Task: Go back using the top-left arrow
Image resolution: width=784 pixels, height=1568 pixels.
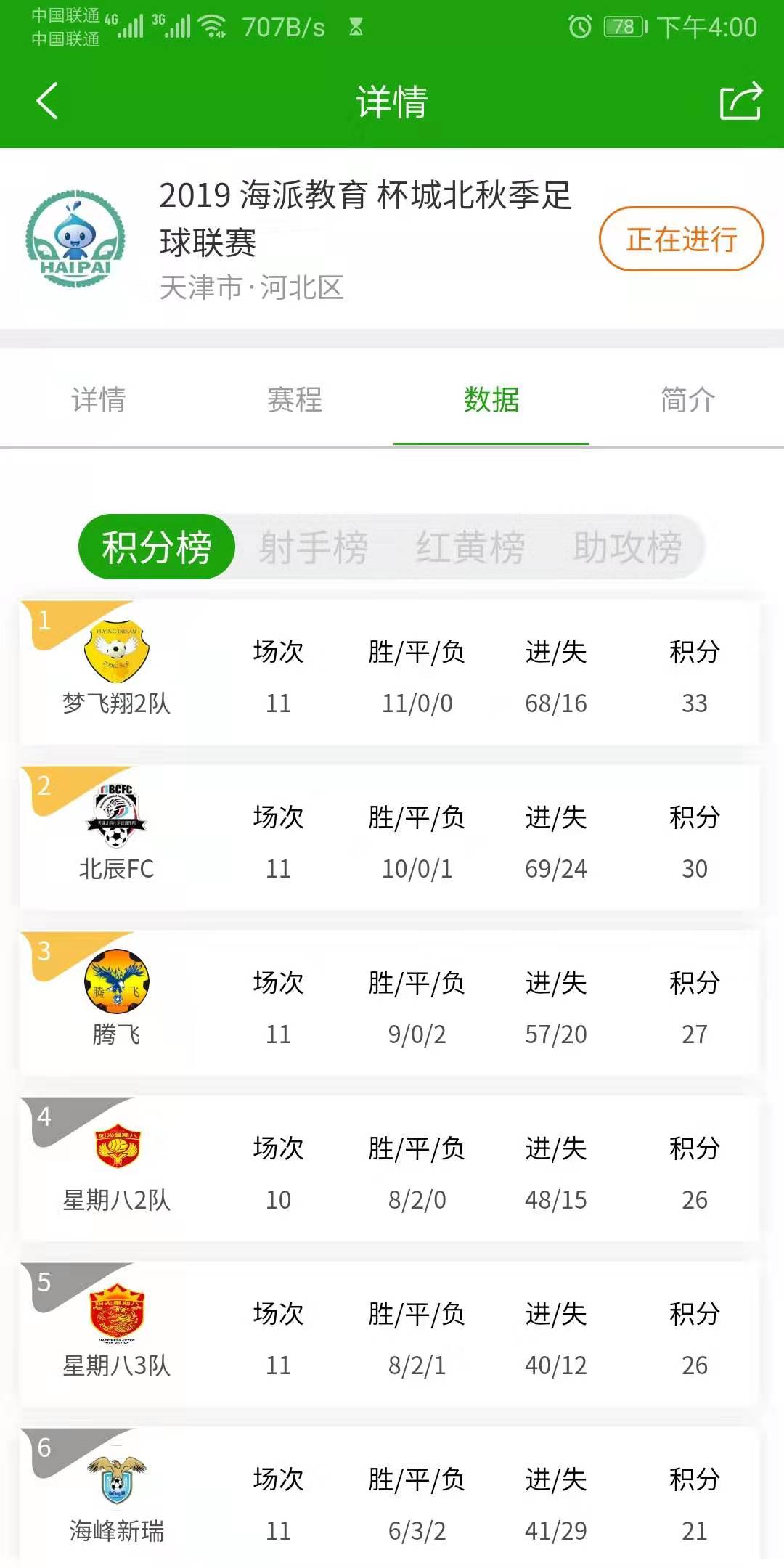Action: pyautogui.click(x=47, y=101)
